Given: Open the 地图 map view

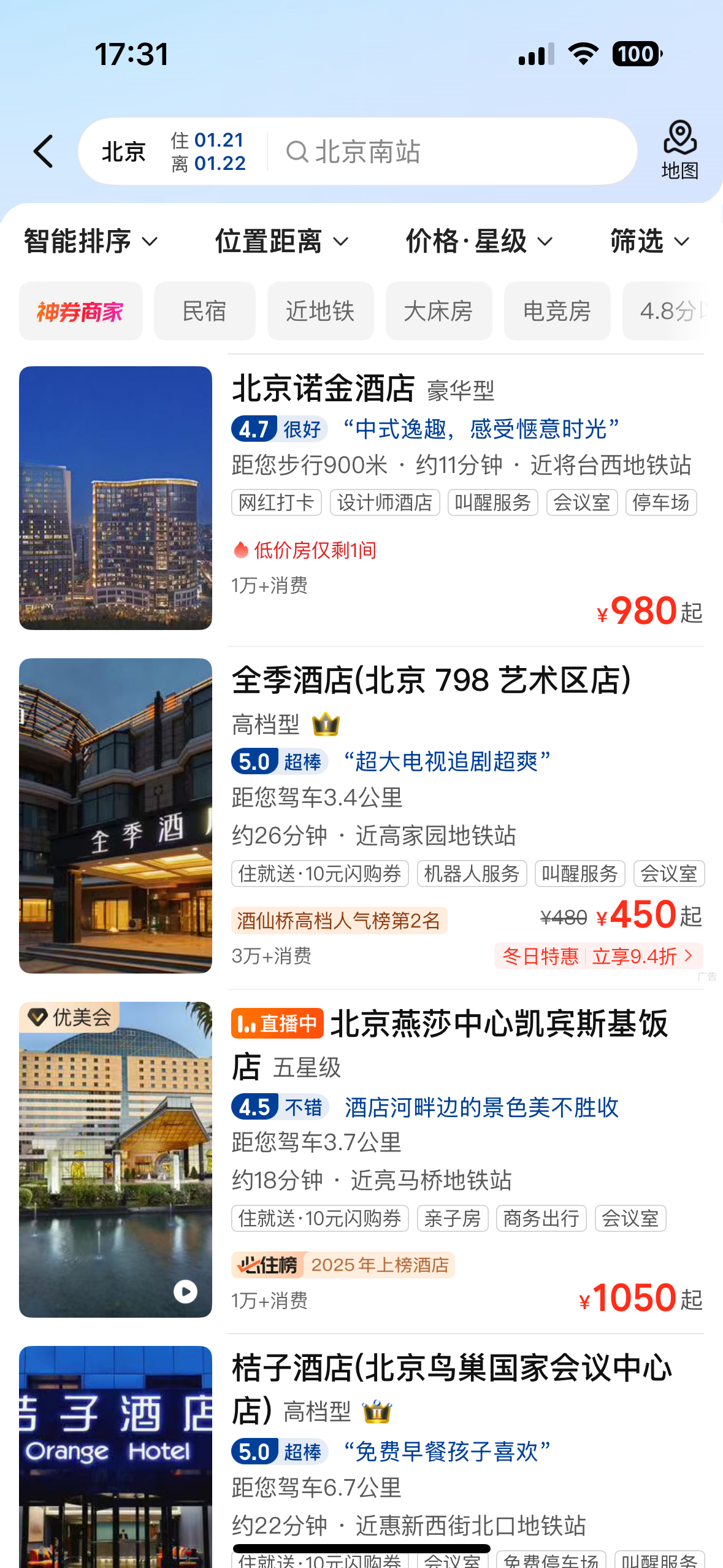Looking at the screenshot, I should tap(679, 150).
